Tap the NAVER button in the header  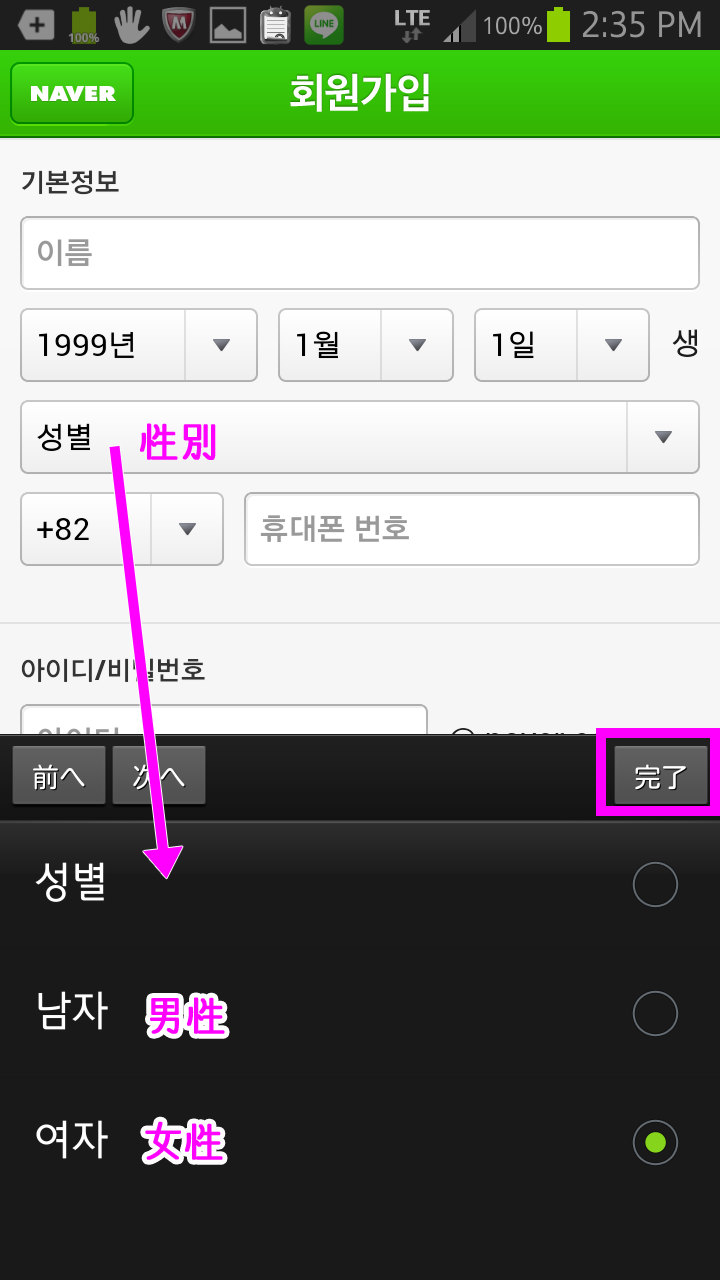[72, 93]
